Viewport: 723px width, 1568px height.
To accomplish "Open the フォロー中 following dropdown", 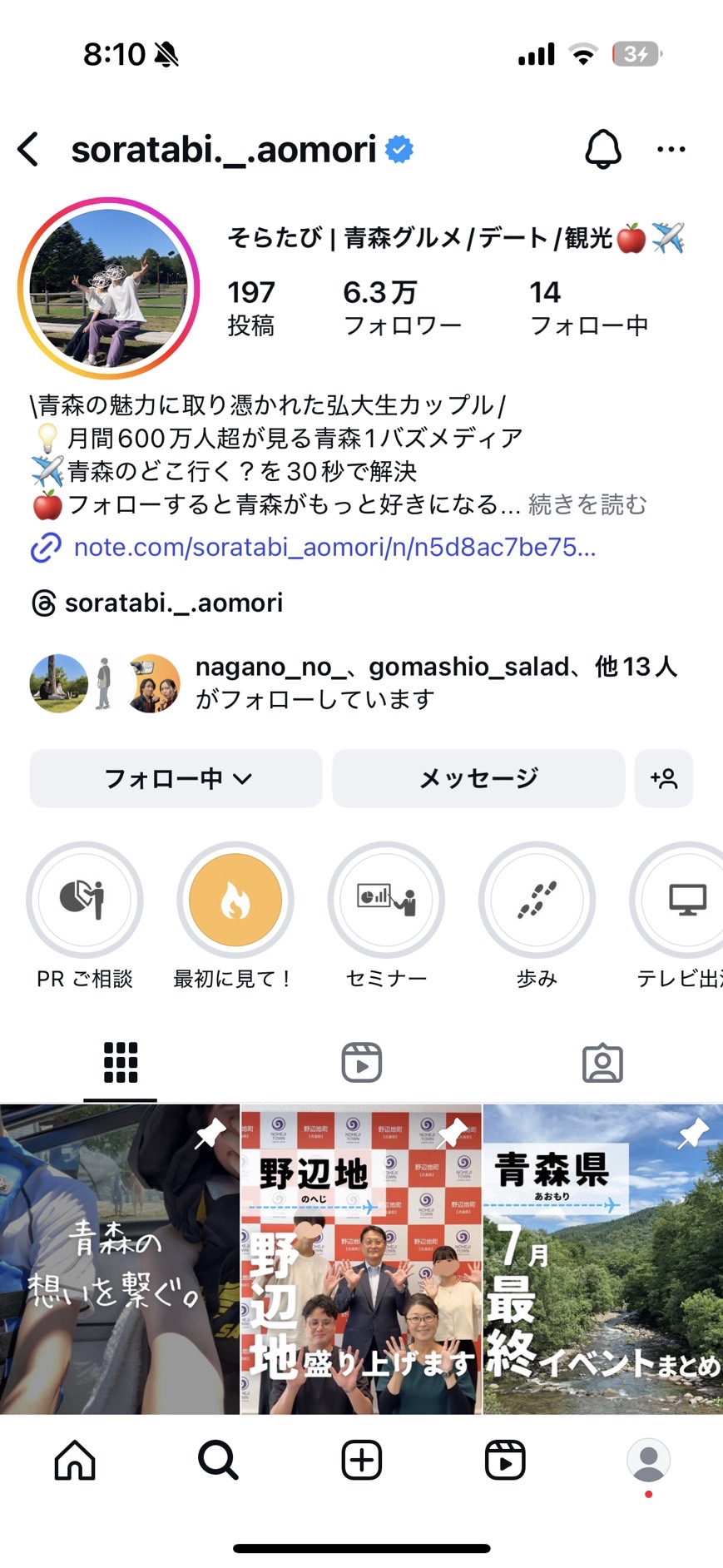I will pos(176,778).
